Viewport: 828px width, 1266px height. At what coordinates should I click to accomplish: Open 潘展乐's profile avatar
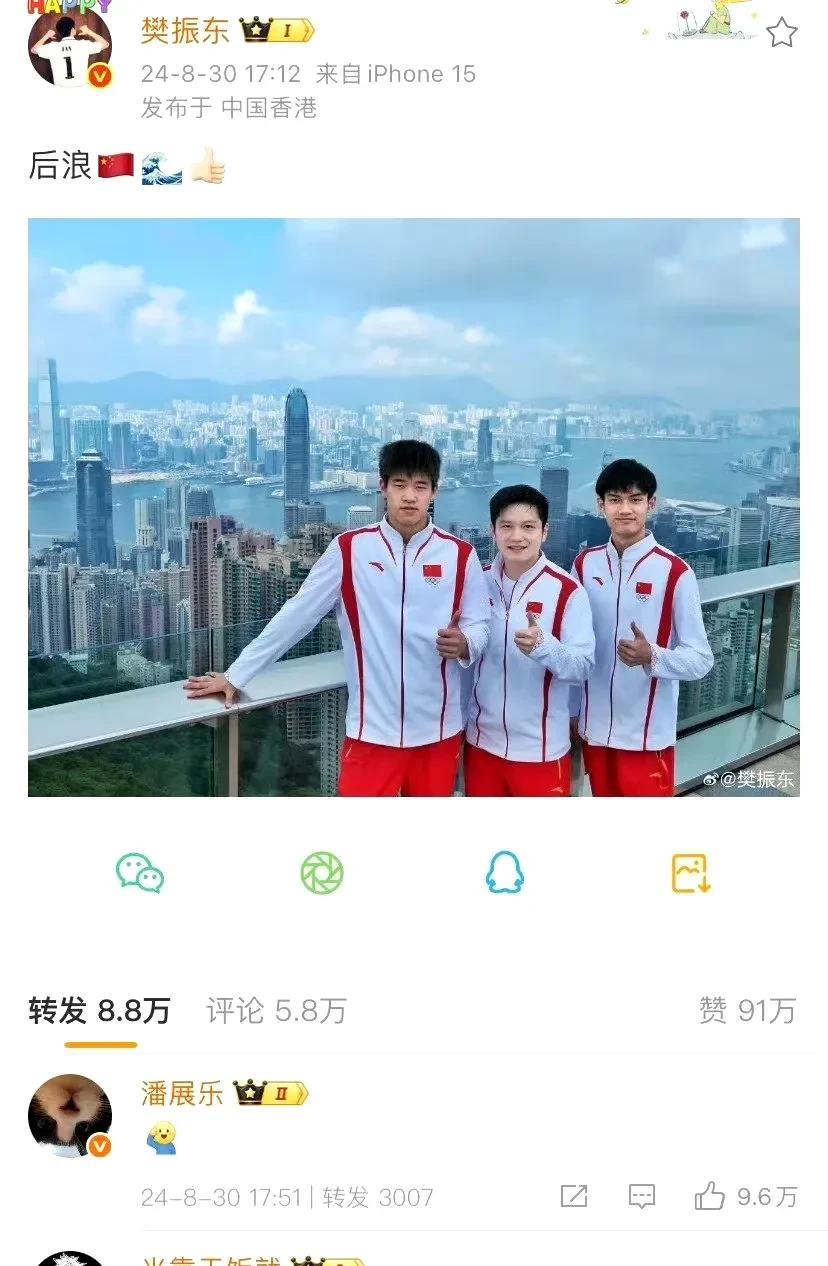(69, 1116)
